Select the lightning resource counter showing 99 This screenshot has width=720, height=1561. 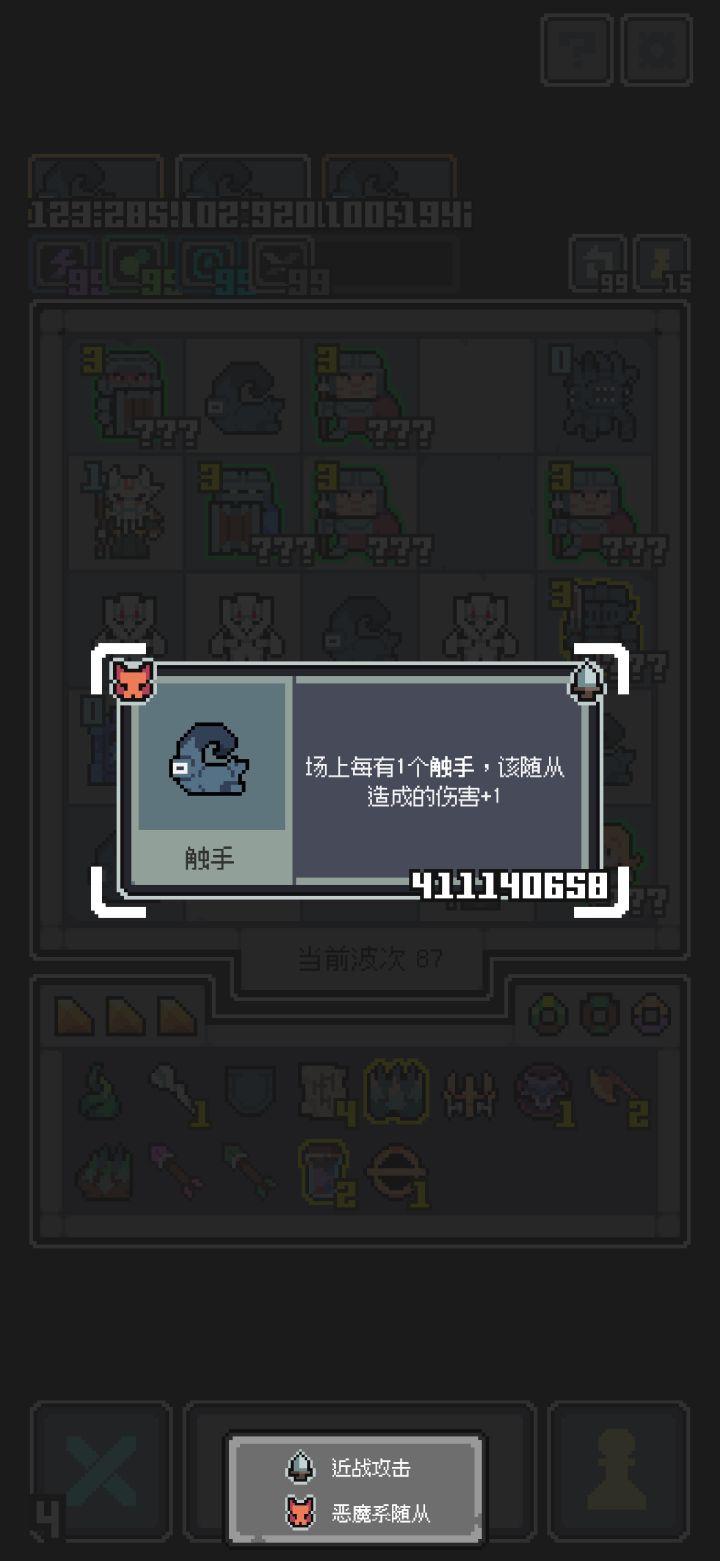pos(60,265)
